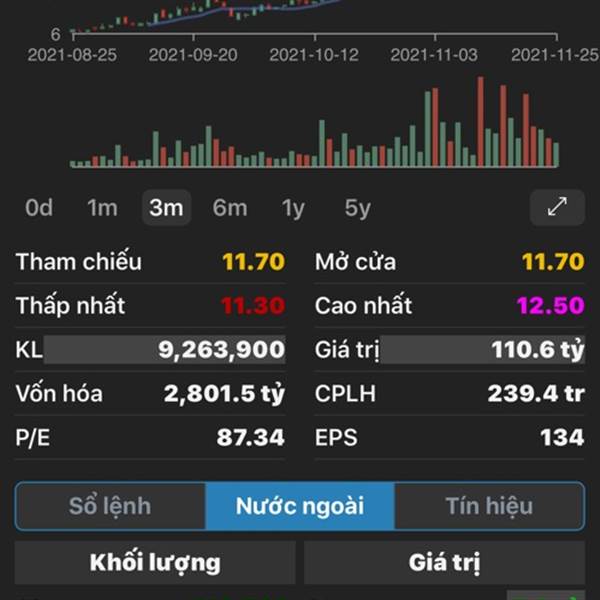600x600 pixels.
Task: Switch chart range to 6m
Action: point(229,208)
